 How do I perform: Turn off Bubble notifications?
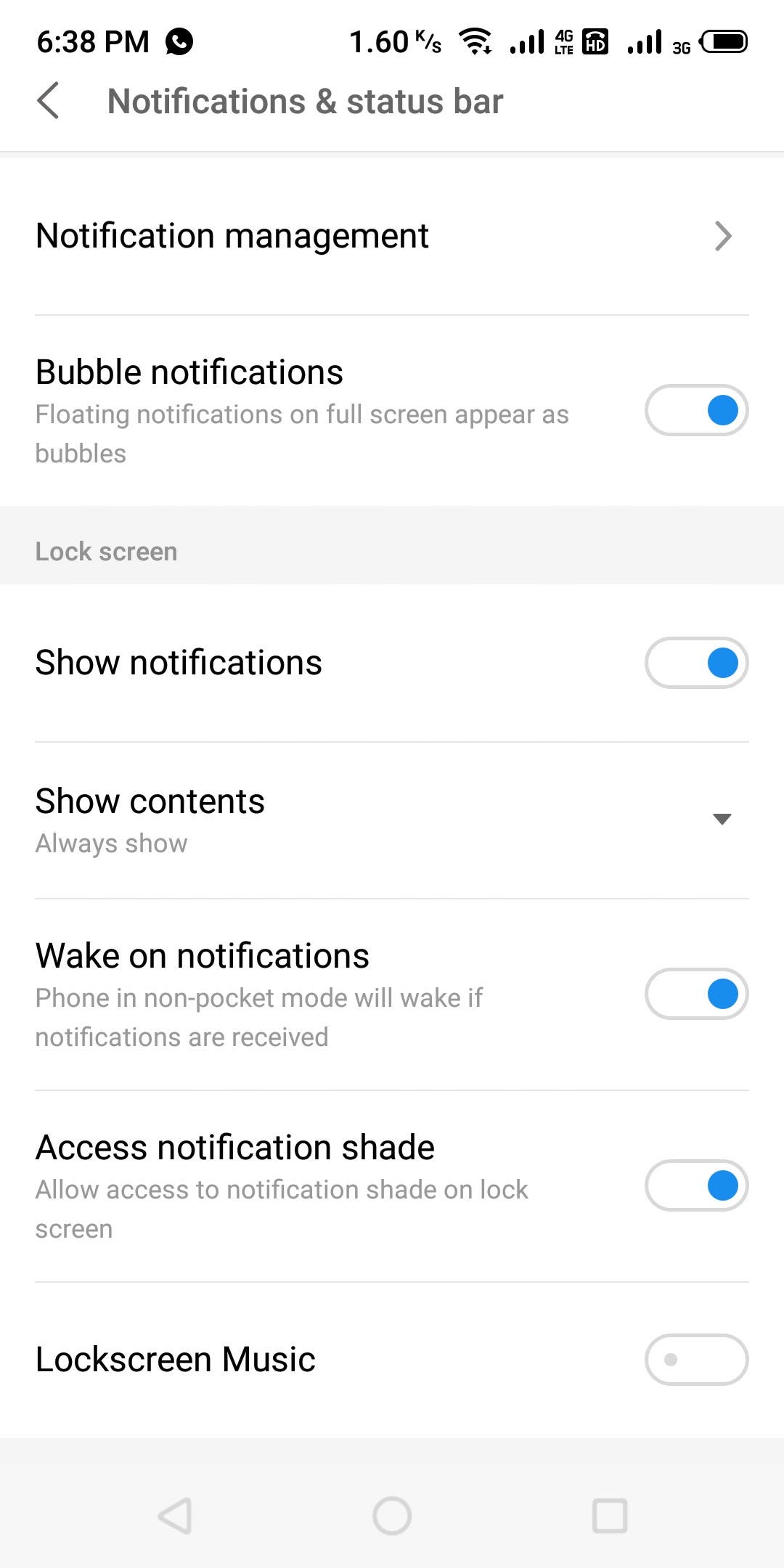pos(696,410)
